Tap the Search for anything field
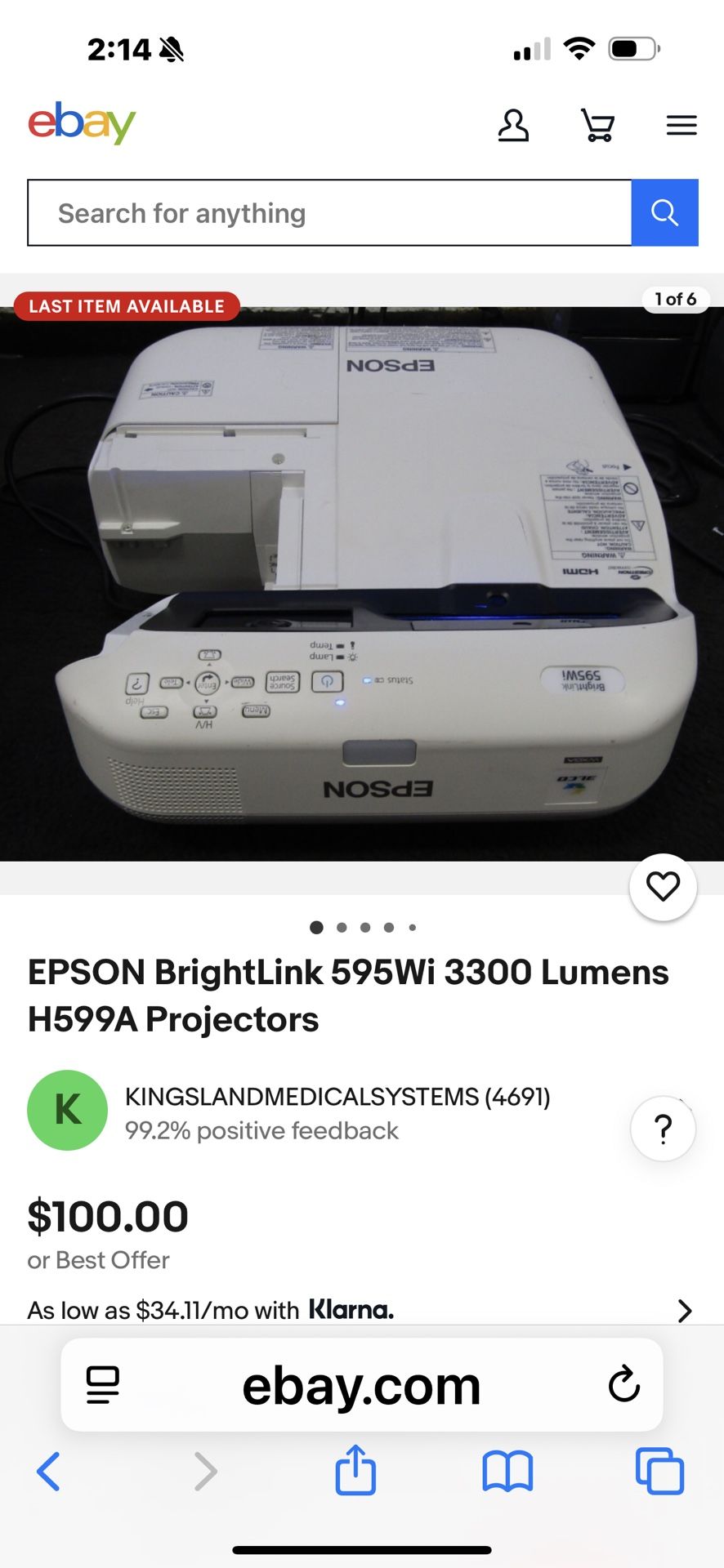The height and width of the screenshot is (1568, 724). point(329,213)
